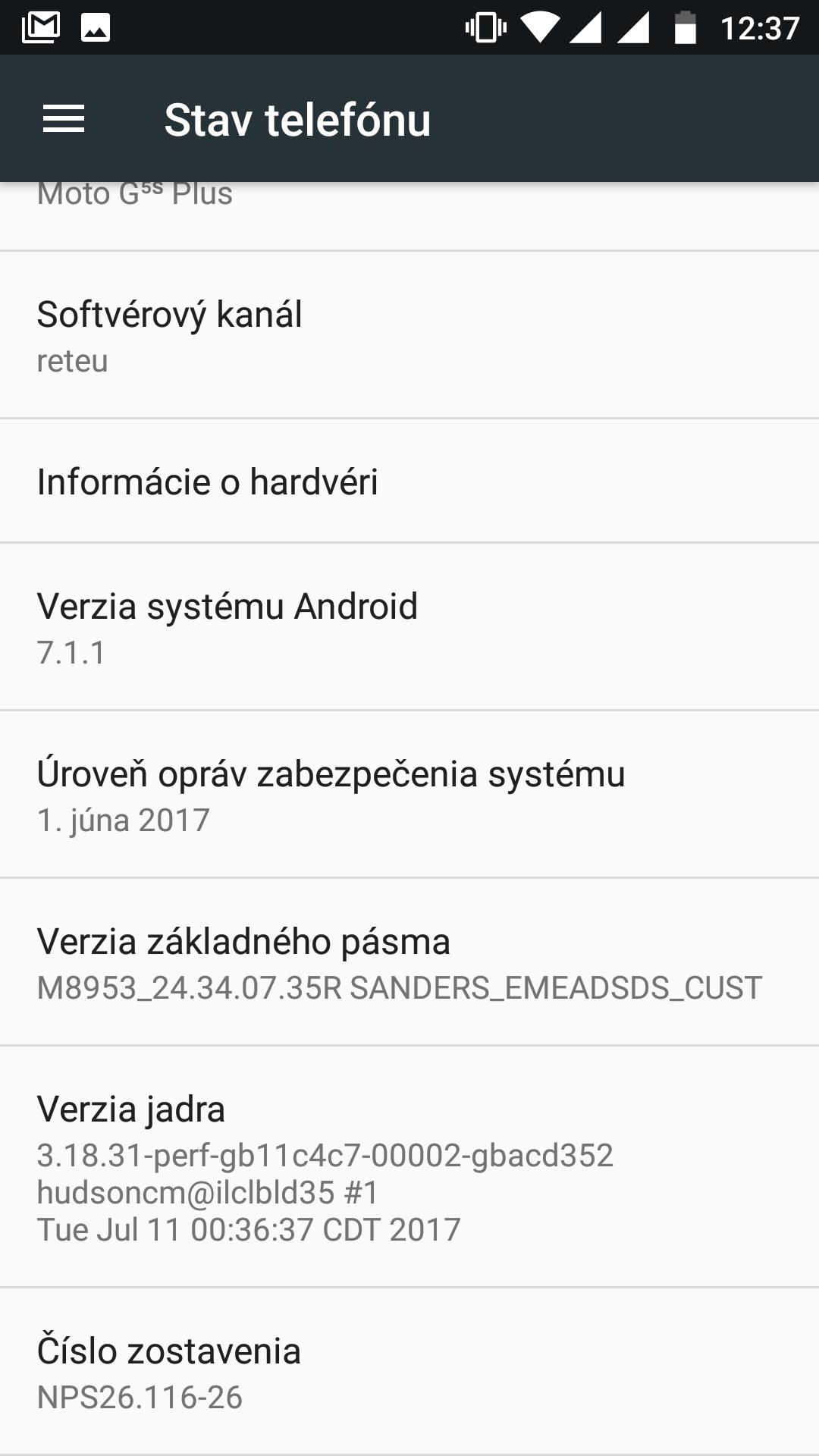
Task: Select Verzia základného pásma row
Action: pos(409,962)
